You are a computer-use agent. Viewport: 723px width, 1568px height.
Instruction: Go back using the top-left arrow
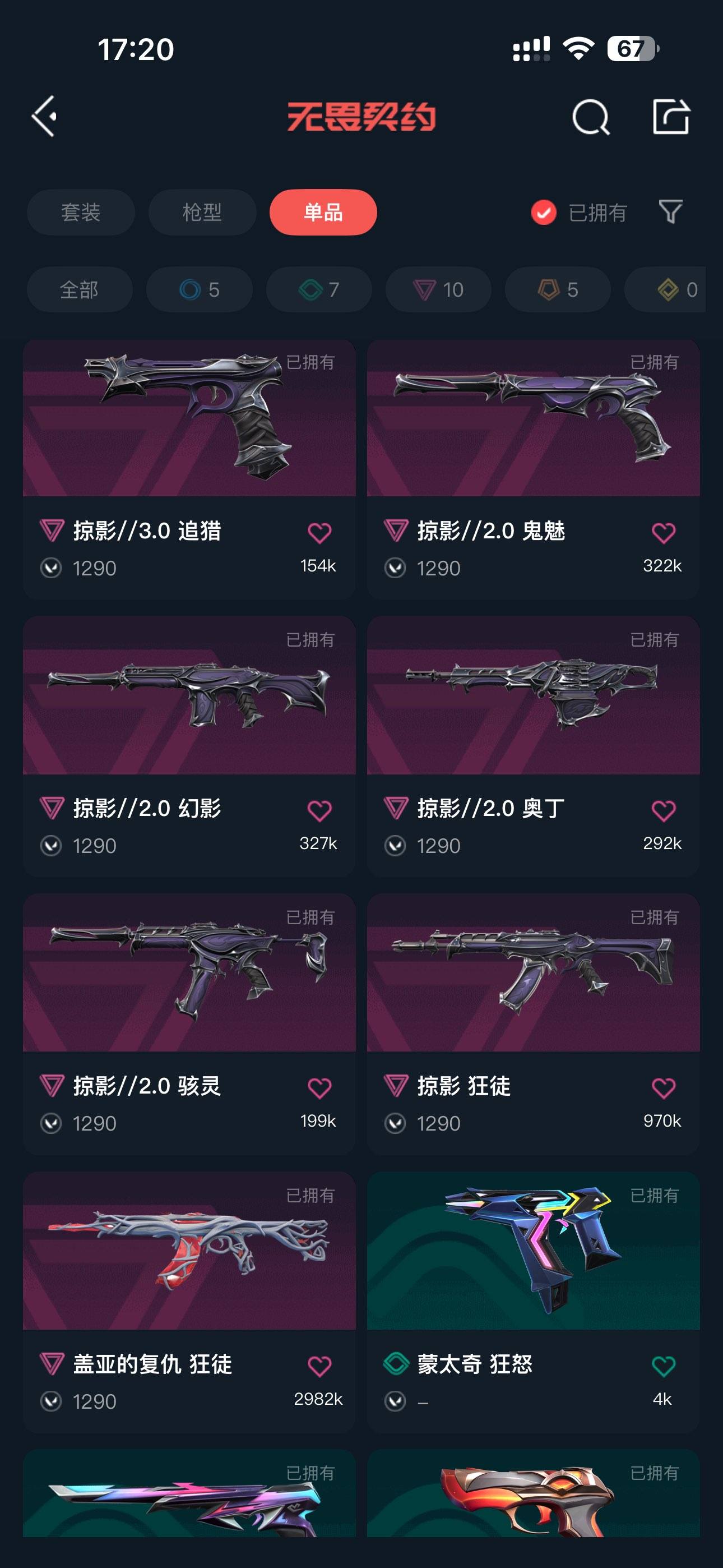coord(44,116)
